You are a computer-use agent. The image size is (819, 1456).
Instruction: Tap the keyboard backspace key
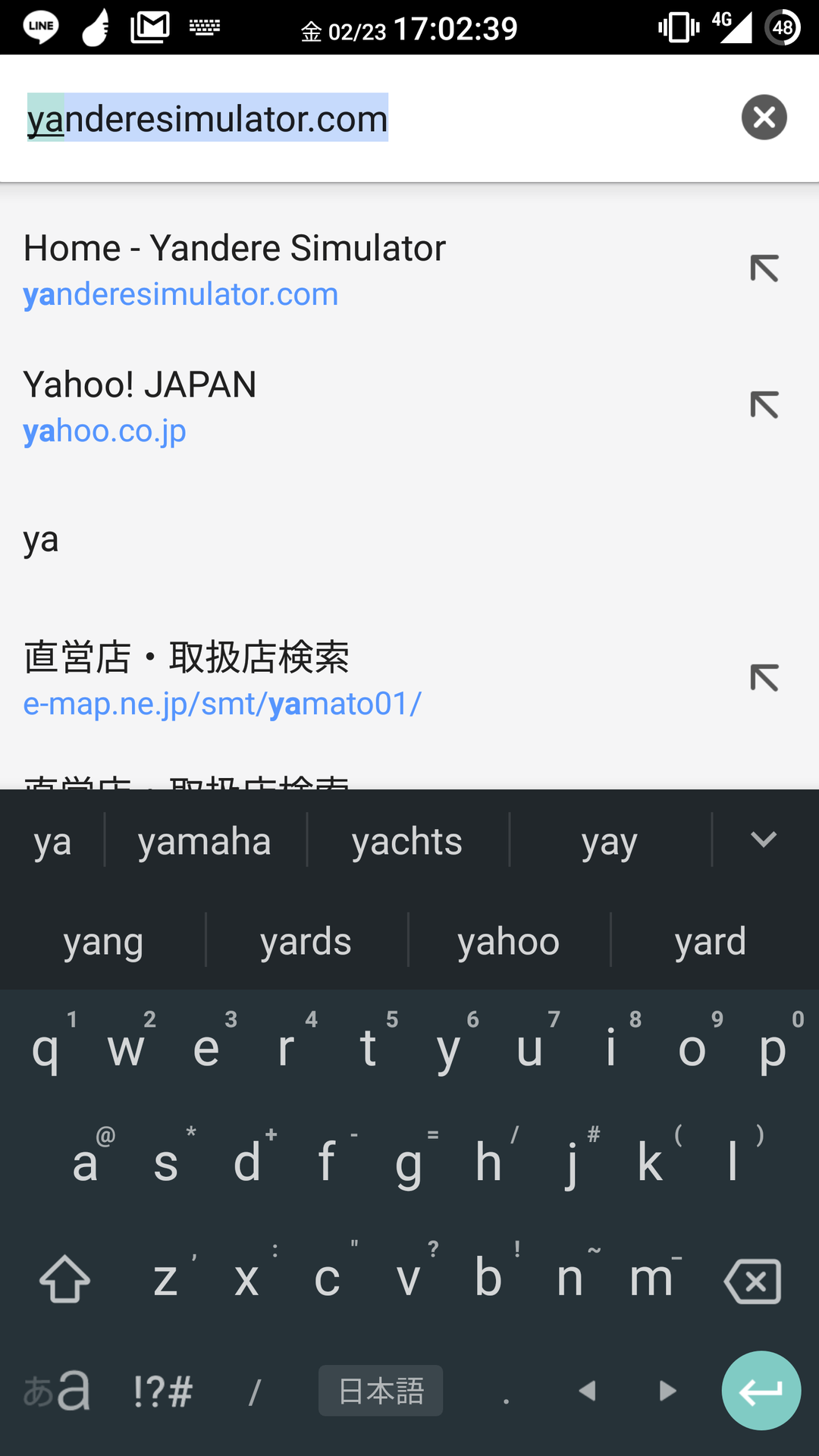(753, 1281)
